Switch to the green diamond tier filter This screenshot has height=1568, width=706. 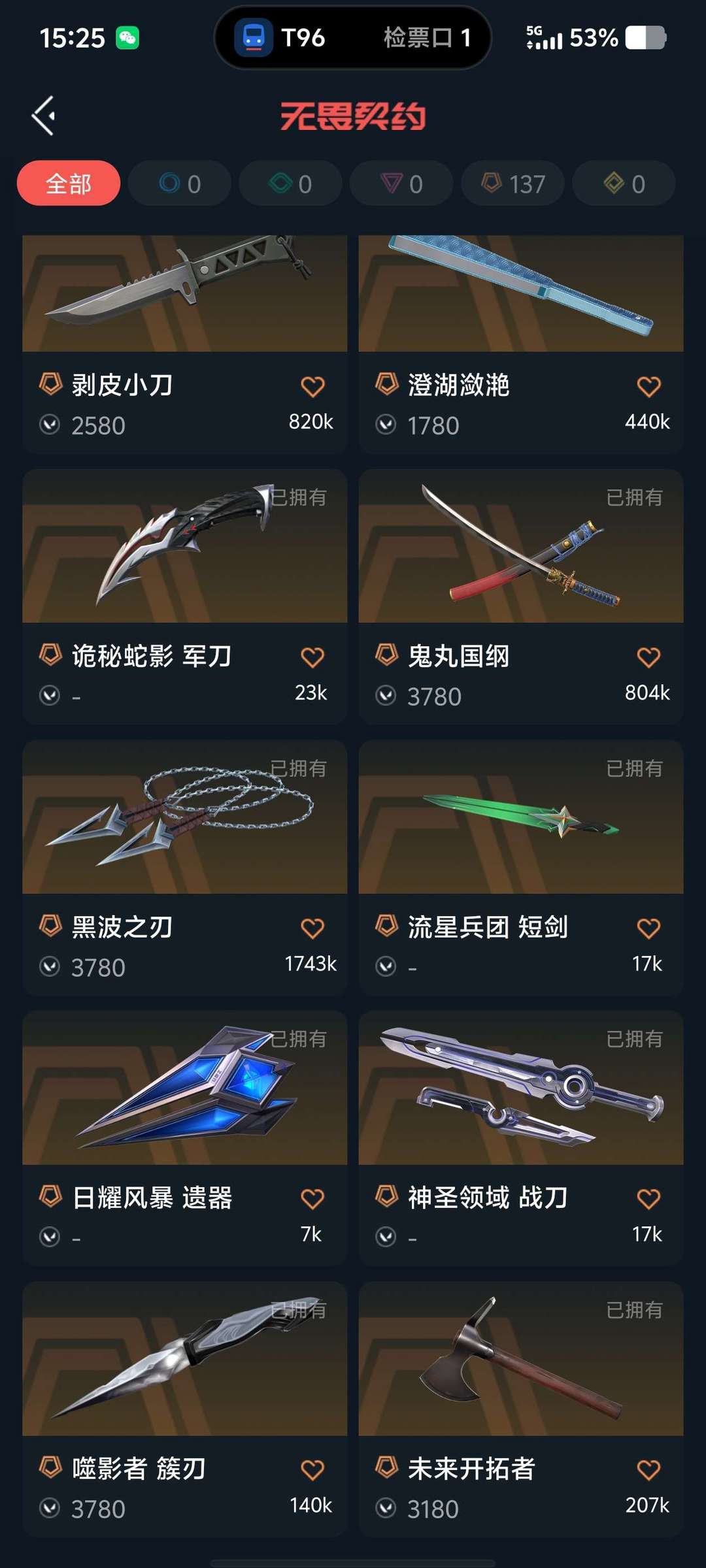[x=290, y=184]
